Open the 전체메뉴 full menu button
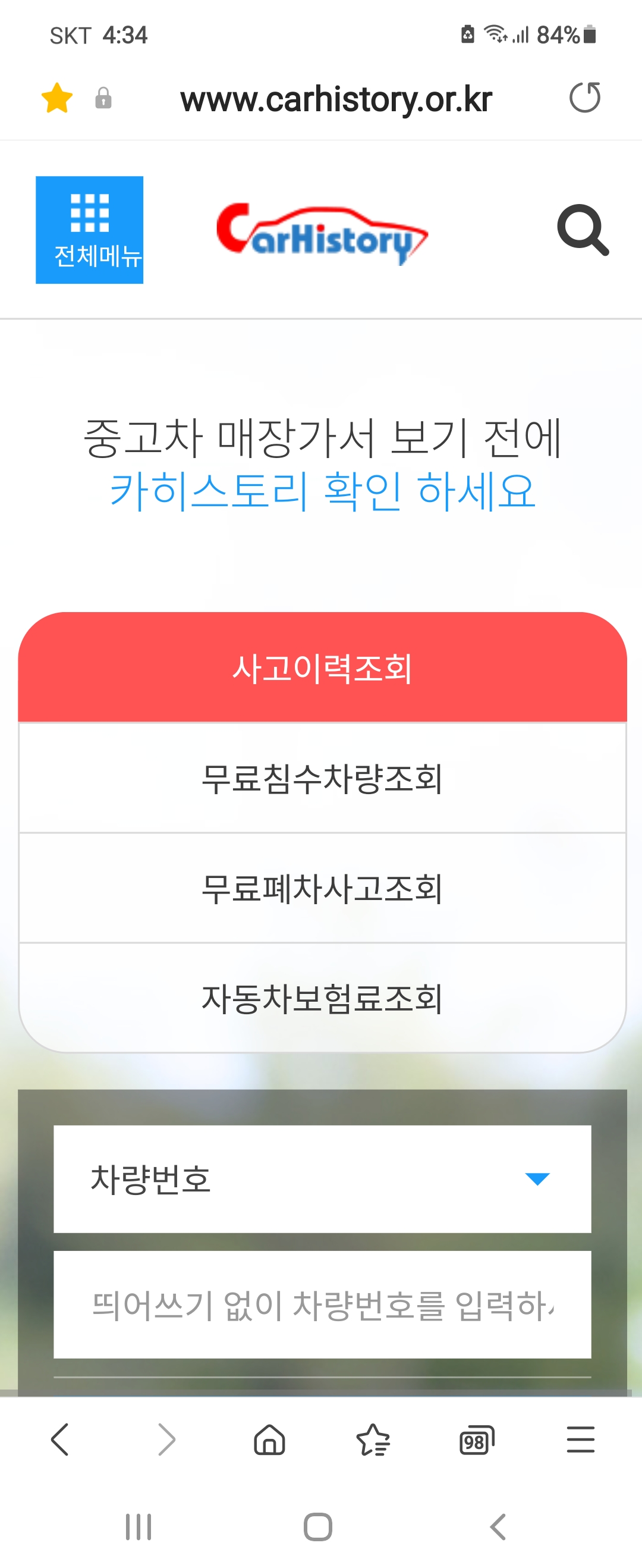 point(89,230)
